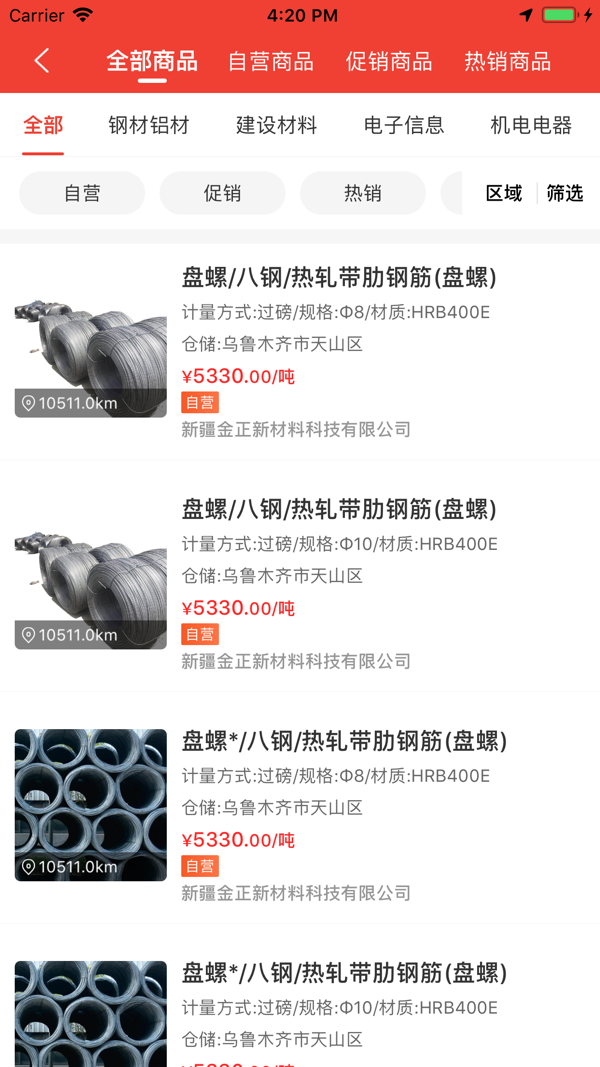Screen dimensions: 600x1067
Task: Open the 热销商品 tab
Action: pos(507,62)
